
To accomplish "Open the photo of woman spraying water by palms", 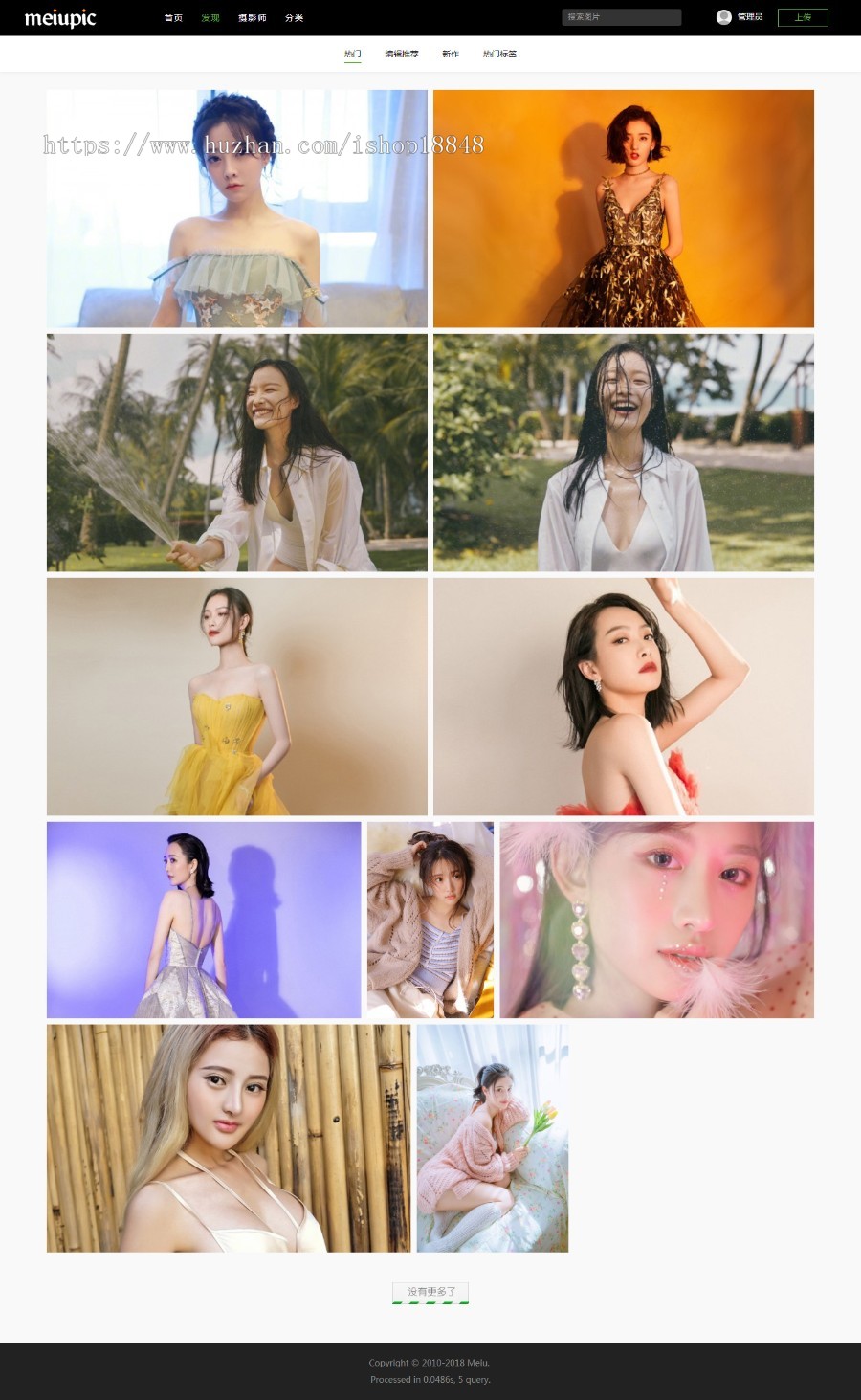I will tap(236, 453).
